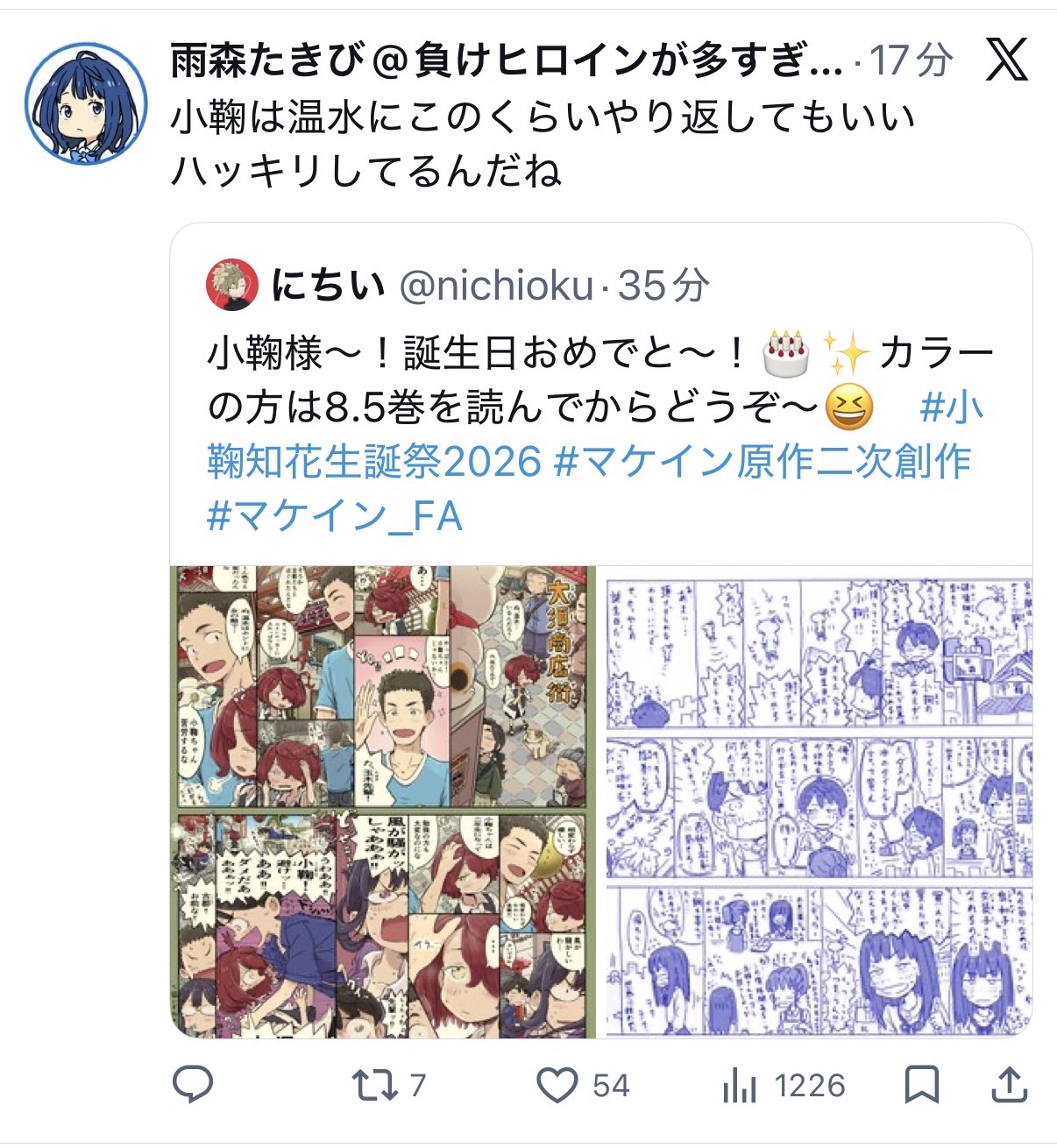Share this post
The image size is (1057, 1148).
(1009, 1085)
